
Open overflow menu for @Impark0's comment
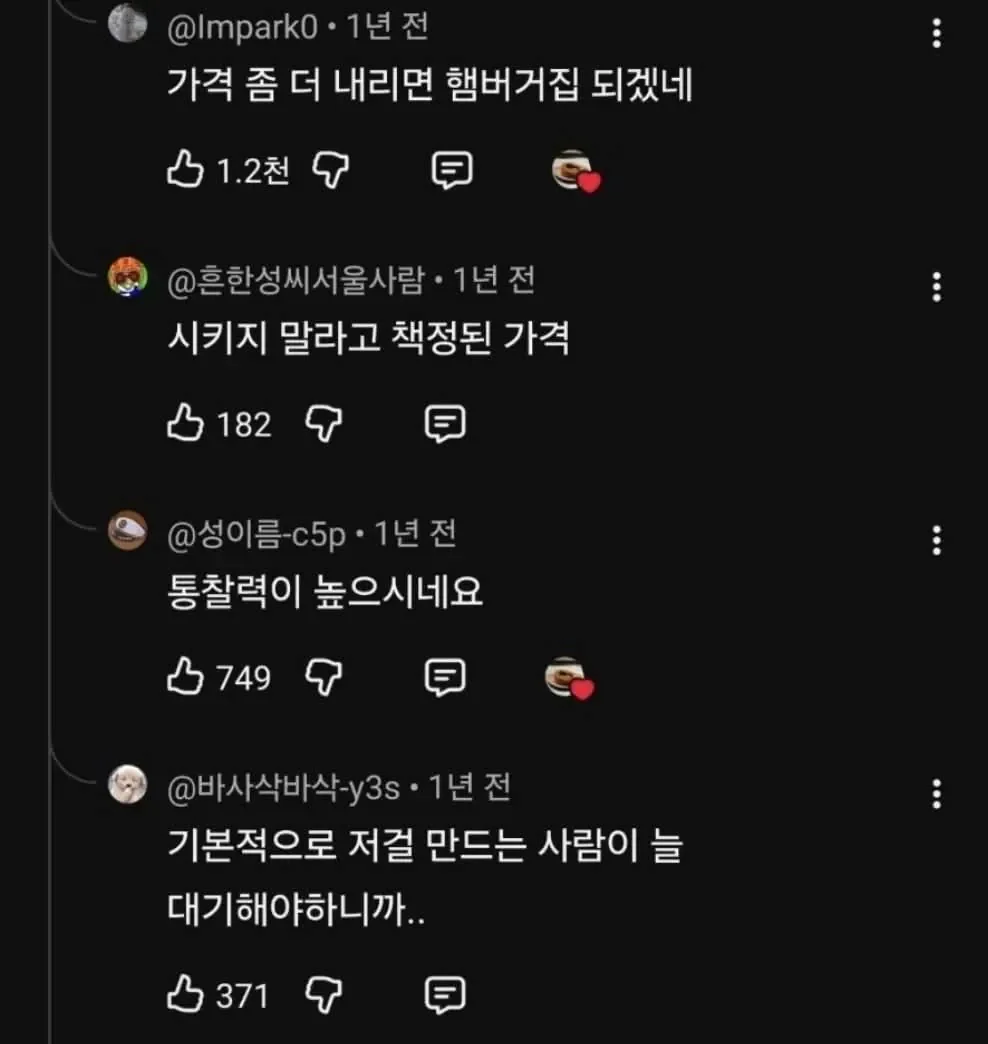(936, 34)
